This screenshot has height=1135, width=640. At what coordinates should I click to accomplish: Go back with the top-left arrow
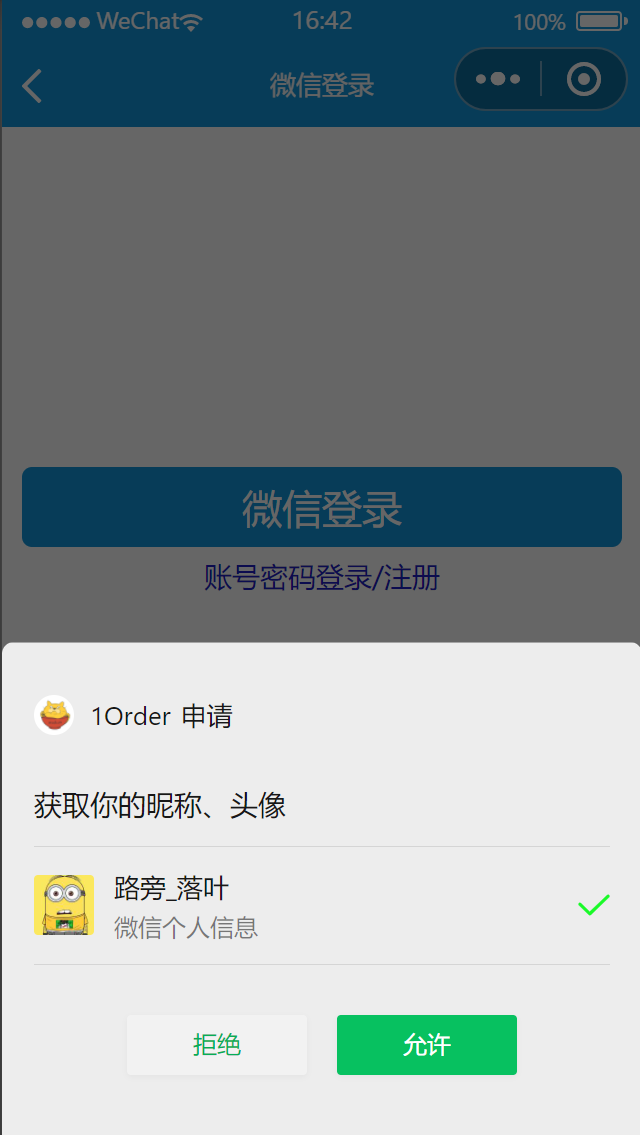32,86
